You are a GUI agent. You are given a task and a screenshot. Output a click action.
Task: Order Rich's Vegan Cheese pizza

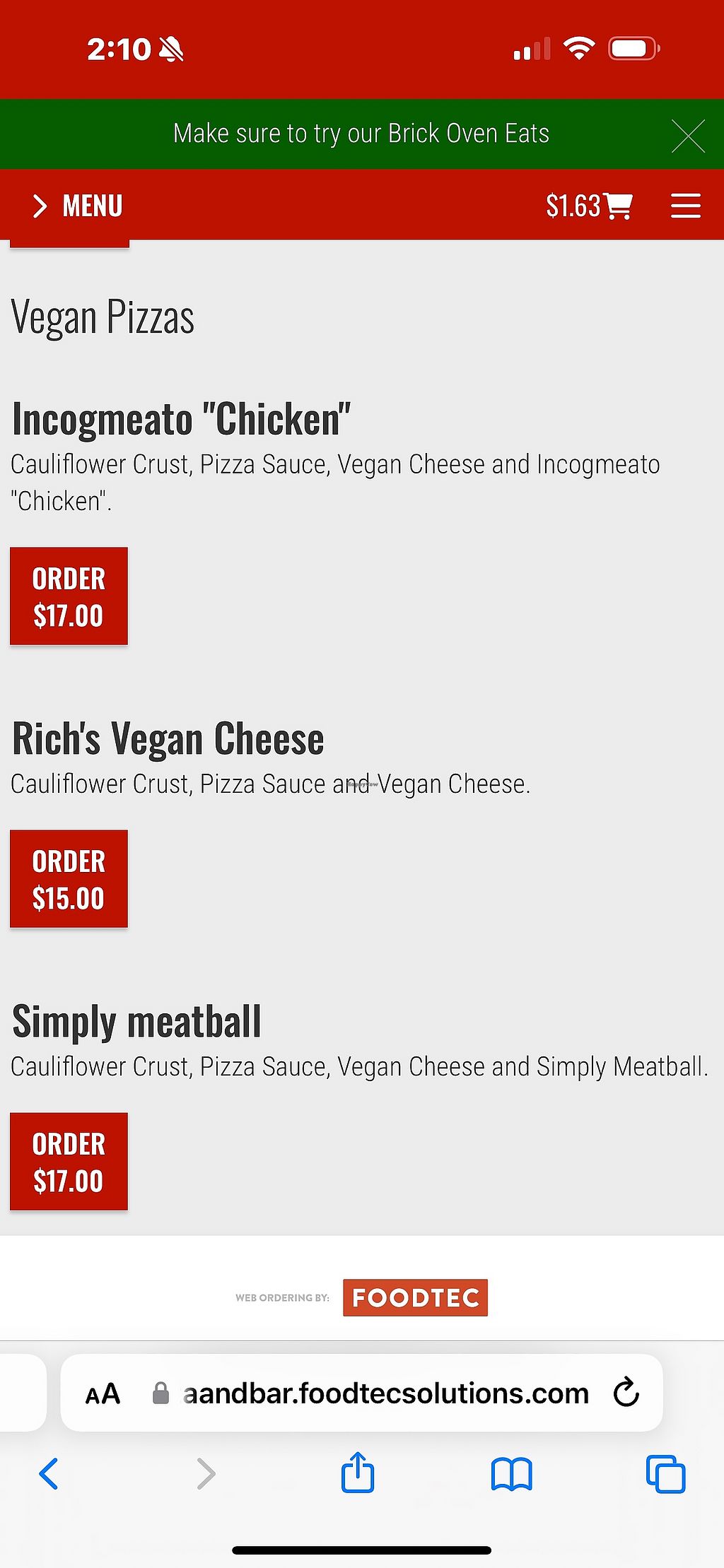pos(69,879)
